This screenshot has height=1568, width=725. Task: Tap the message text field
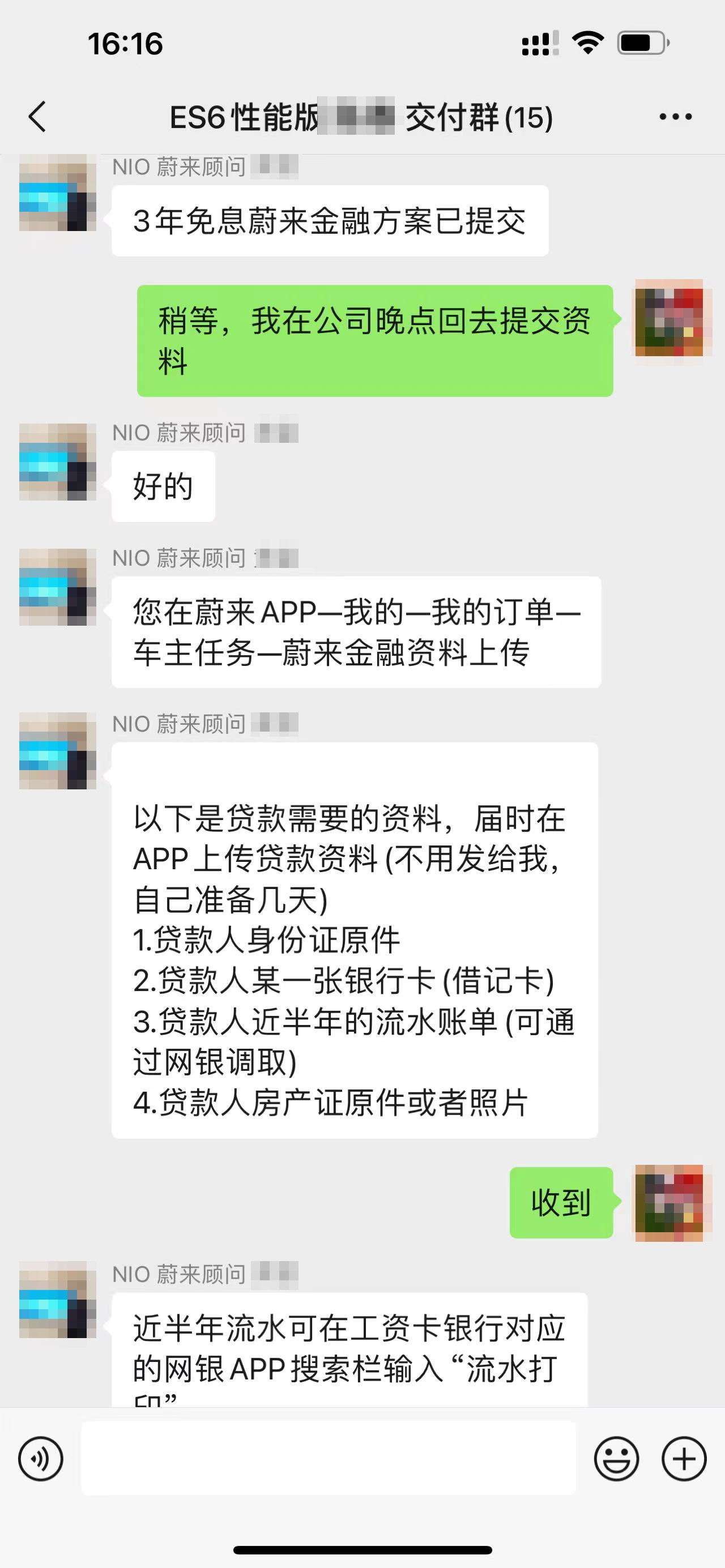tap(329, 1459)
